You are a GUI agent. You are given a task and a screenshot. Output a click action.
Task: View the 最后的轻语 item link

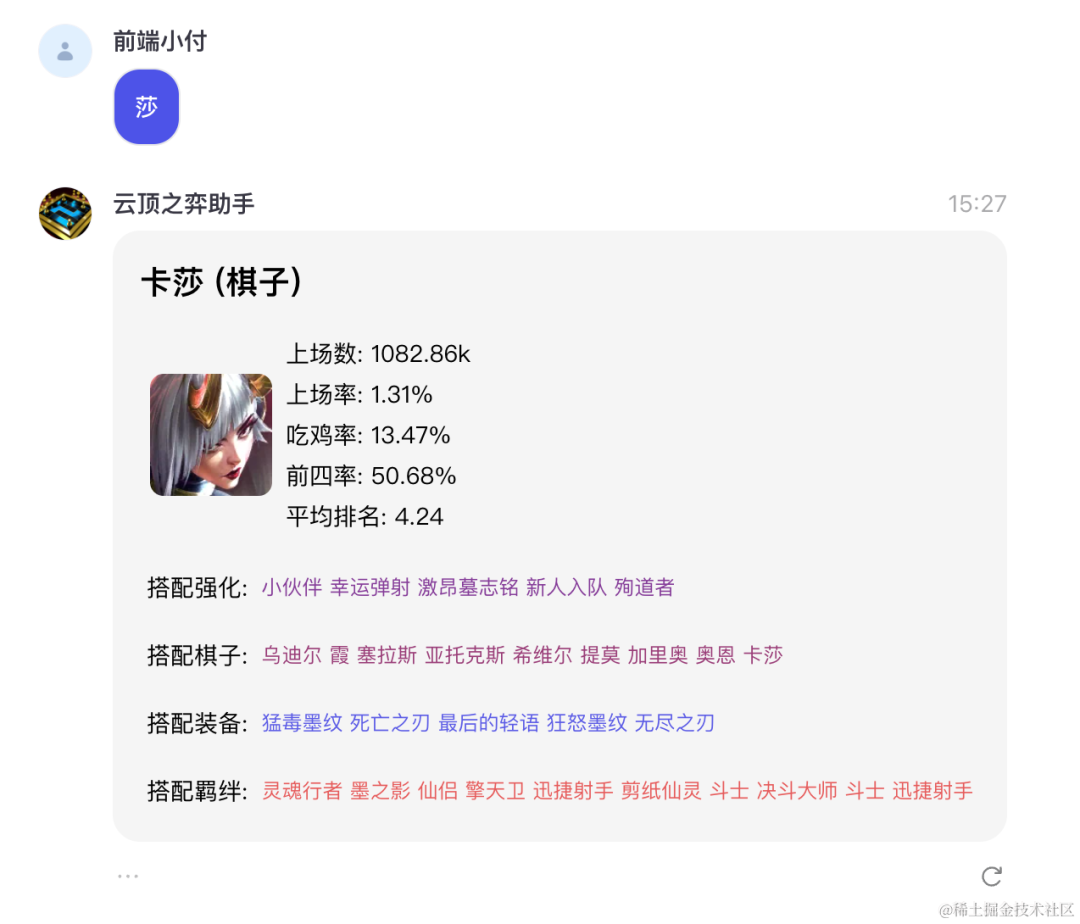pos(489,723)
